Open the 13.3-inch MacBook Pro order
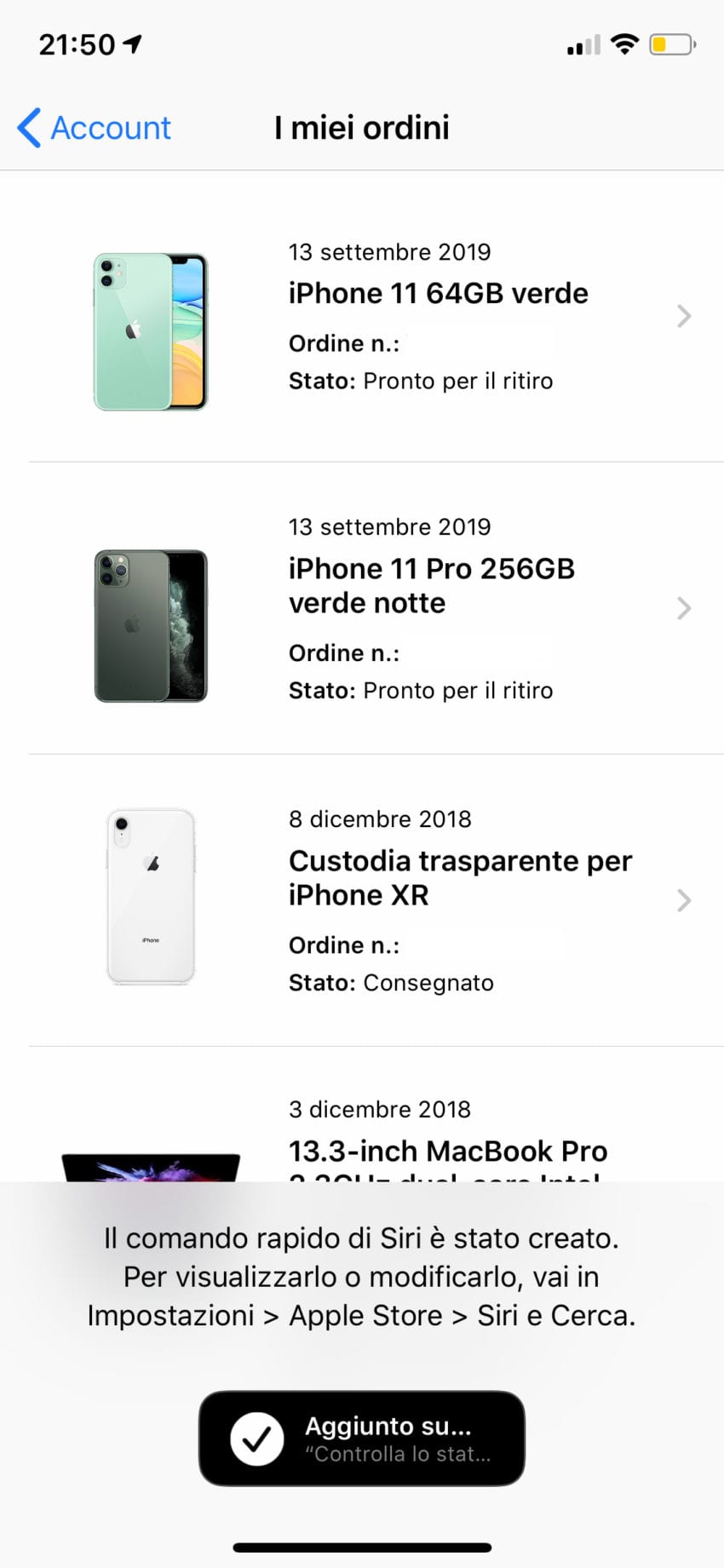 pyautogui.click(x=447, y=1152)
